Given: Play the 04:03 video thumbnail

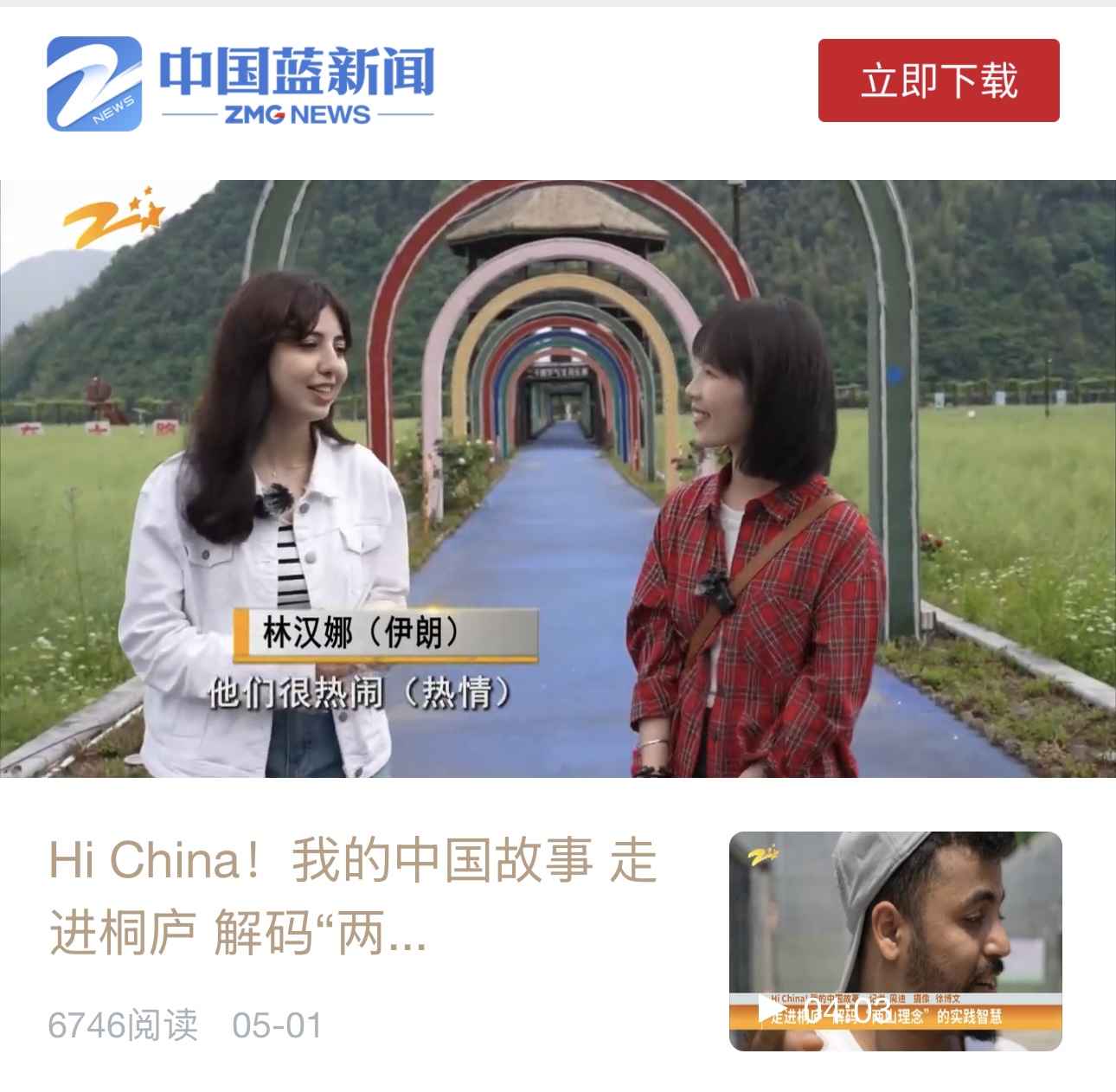Looking at the screenshot, I should click(x=895, y=941).
